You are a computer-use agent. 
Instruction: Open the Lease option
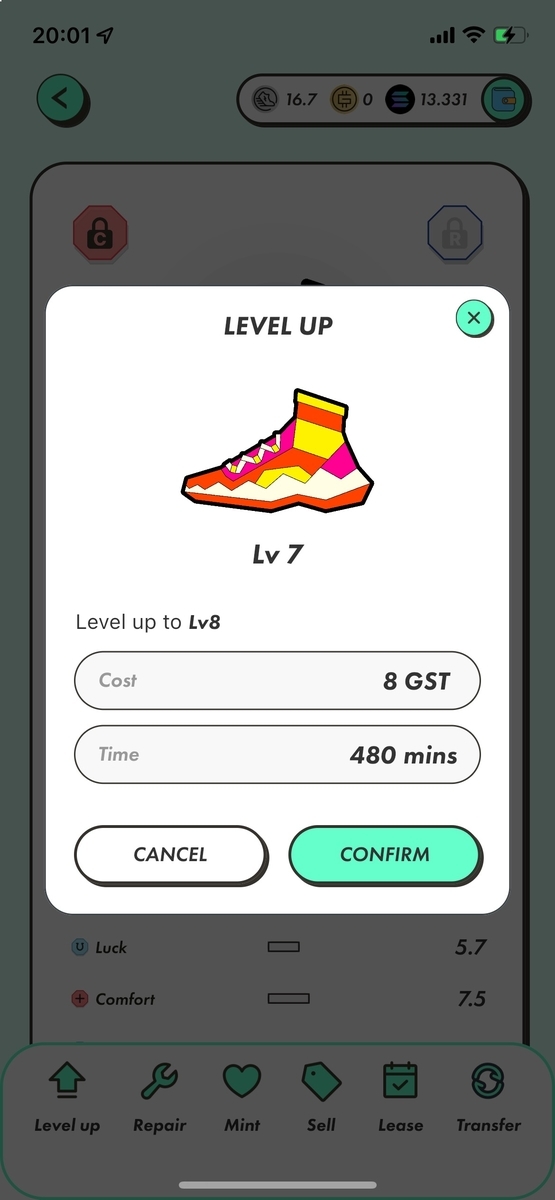pos(400,1097)
